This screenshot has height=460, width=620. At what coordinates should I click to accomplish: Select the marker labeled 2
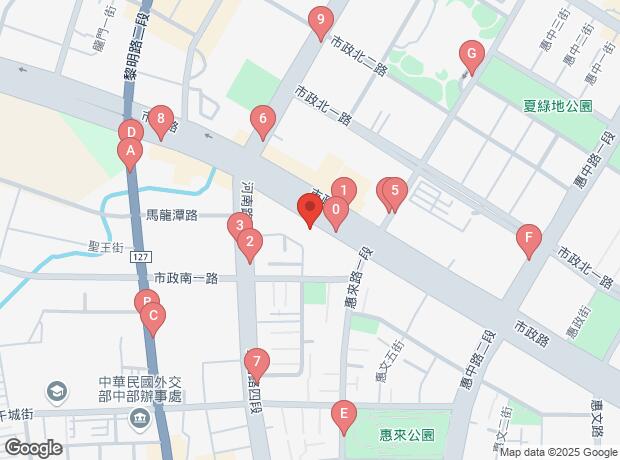[x=249, y=242]
